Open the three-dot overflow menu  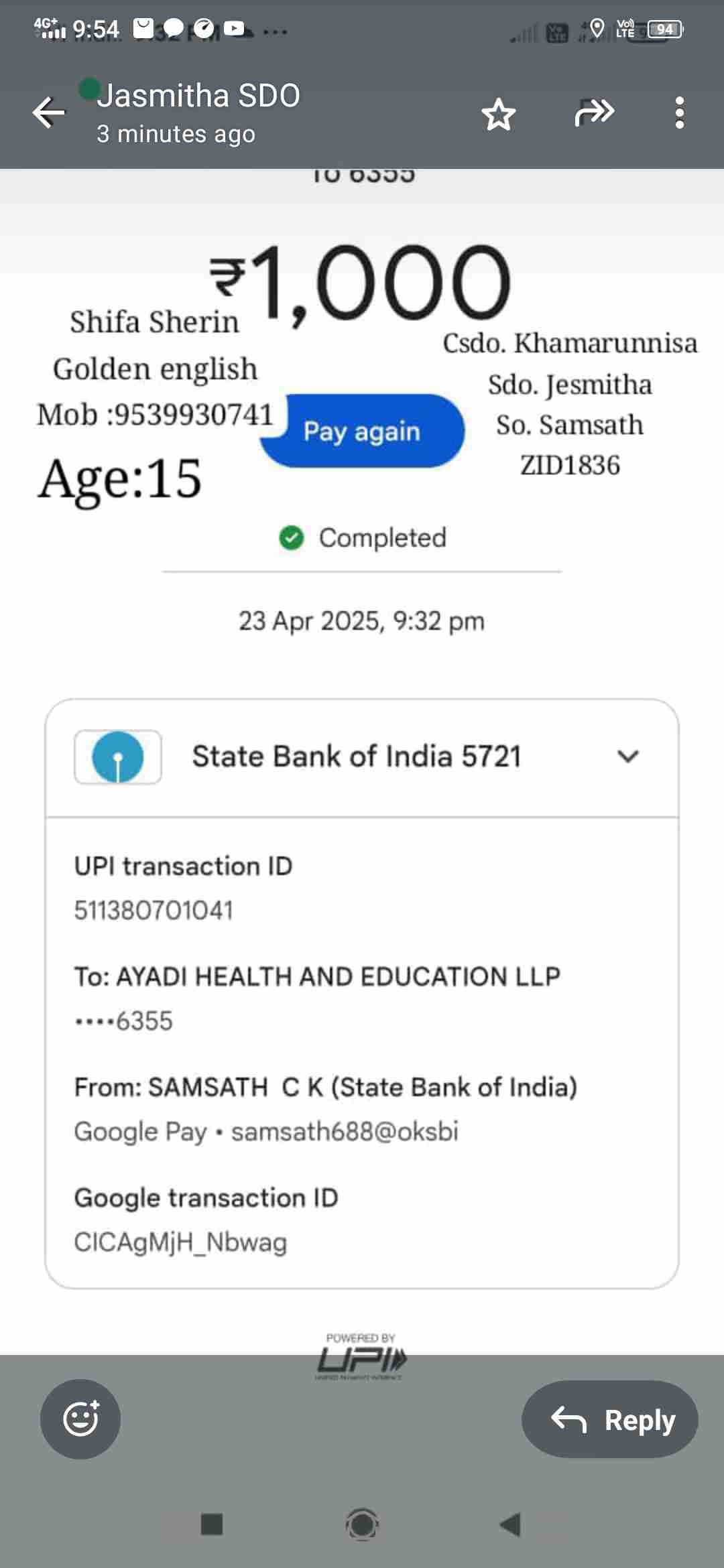679,113
